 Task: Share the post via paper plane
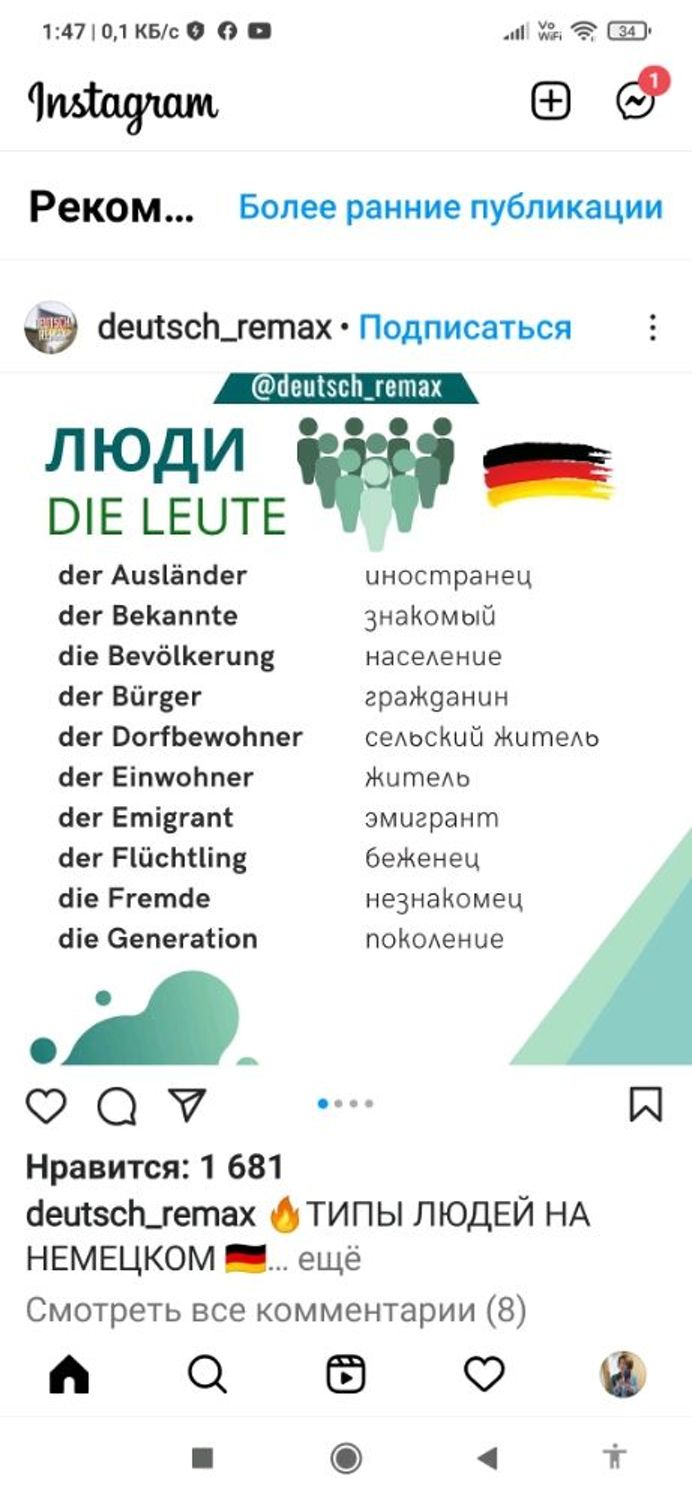coord(187,1104)
